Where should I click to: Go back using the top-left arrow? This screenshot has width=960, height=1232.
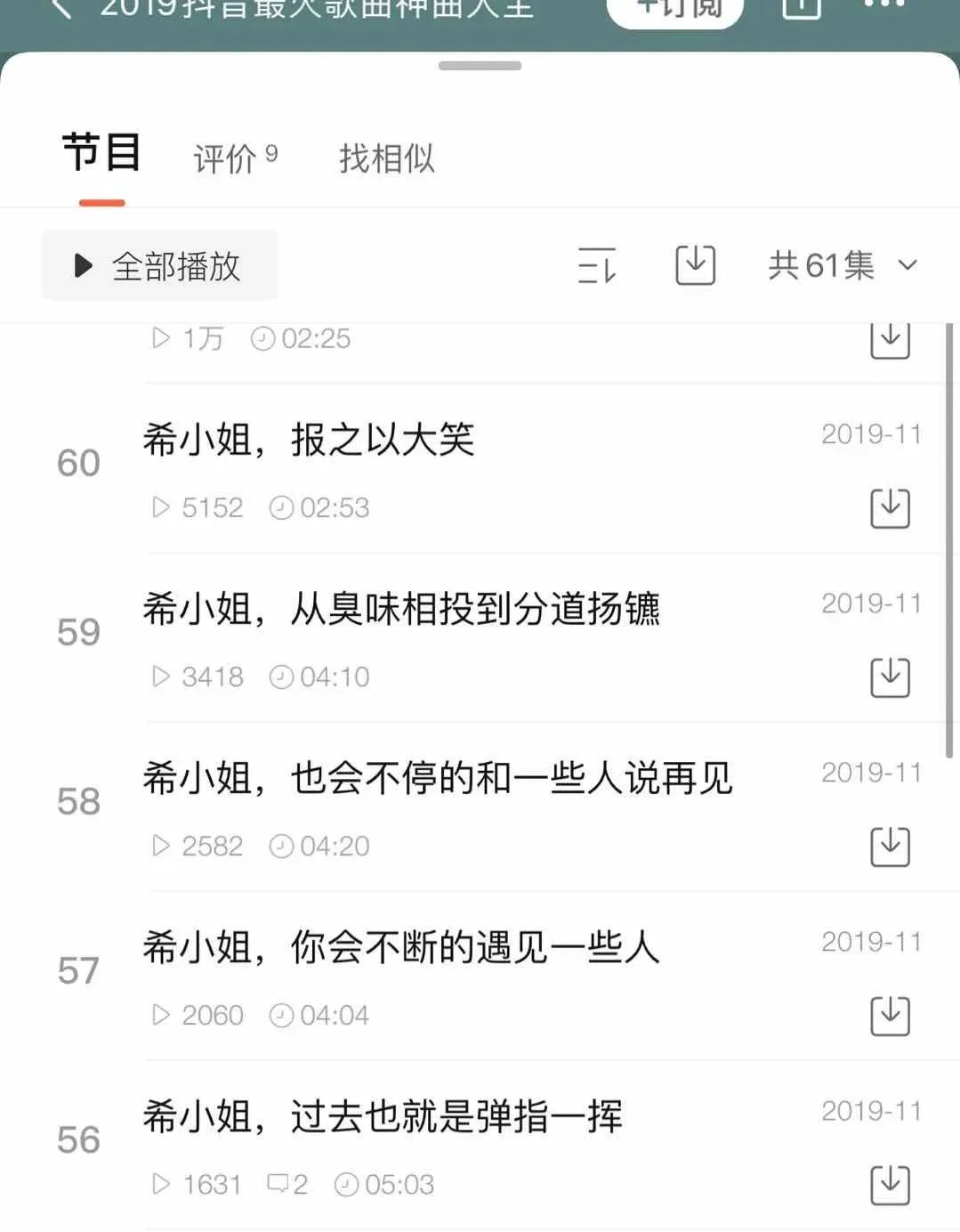tap(61, 9)
